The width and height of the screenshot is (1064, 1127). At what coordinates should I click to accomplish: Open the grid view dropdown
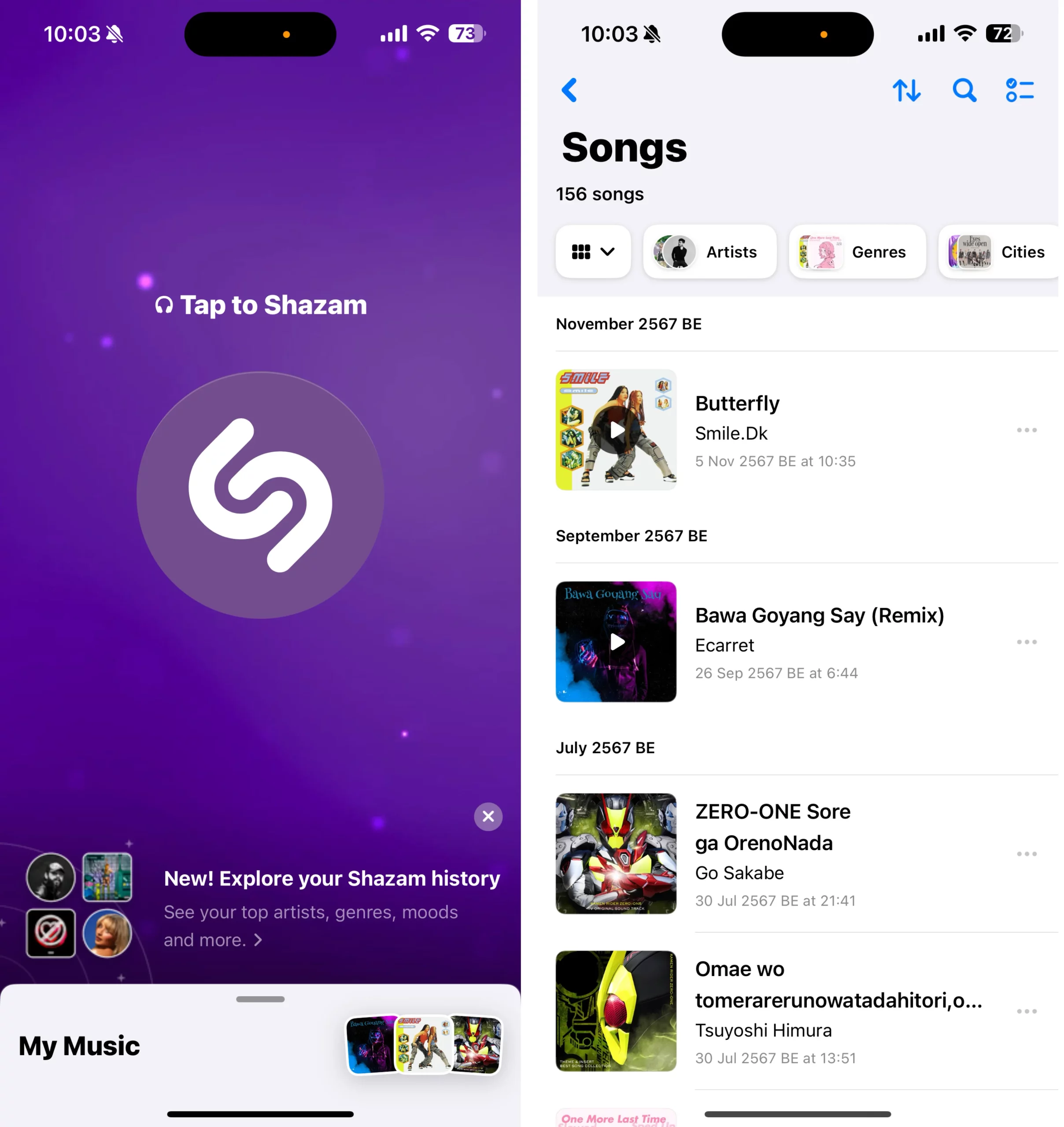point(593,252)
